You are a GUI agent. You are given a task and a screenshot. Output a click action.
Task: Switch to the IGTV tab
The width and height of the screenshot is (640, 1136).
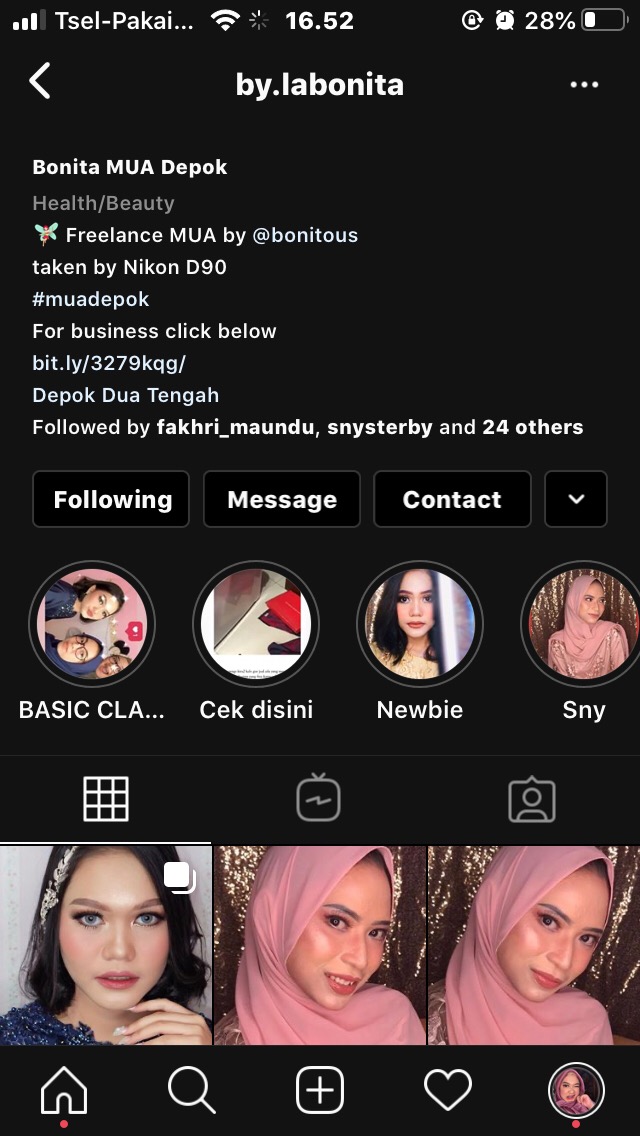point(319,799)
